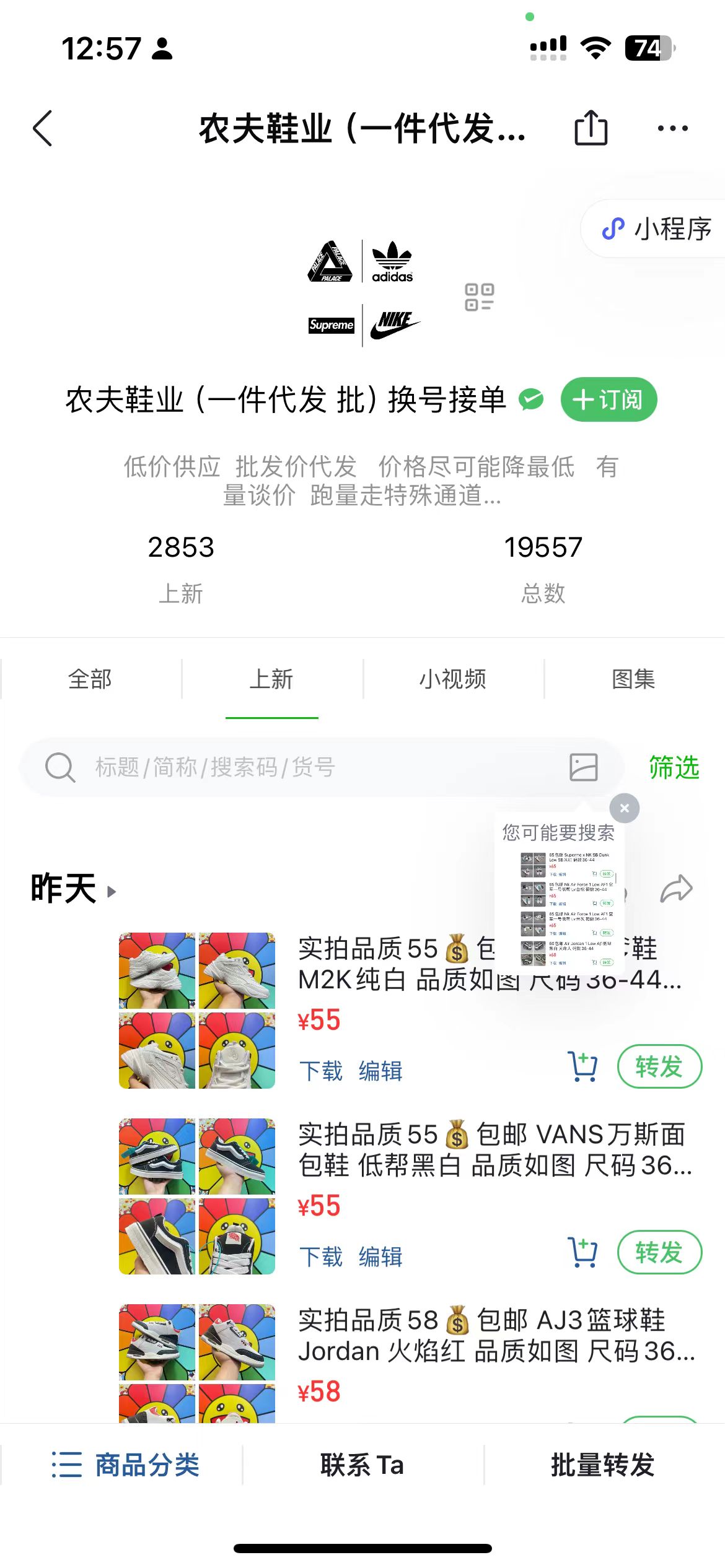This screenshot has height=1568, width=725.
Task: Open the 筛选 filter options
Action: pyautogui.click(x=674, y=767)
